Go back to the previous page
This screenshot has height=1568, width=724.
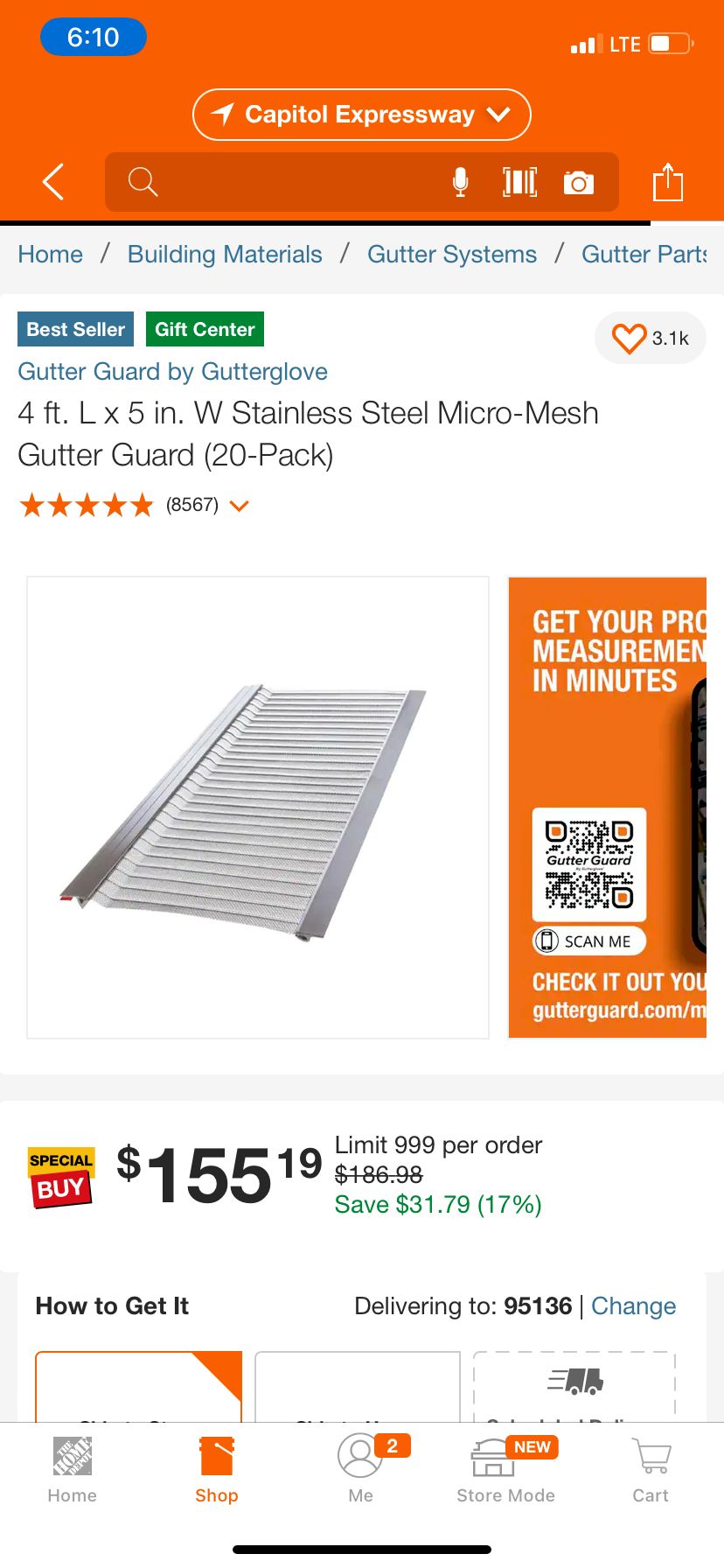[54, 182]
